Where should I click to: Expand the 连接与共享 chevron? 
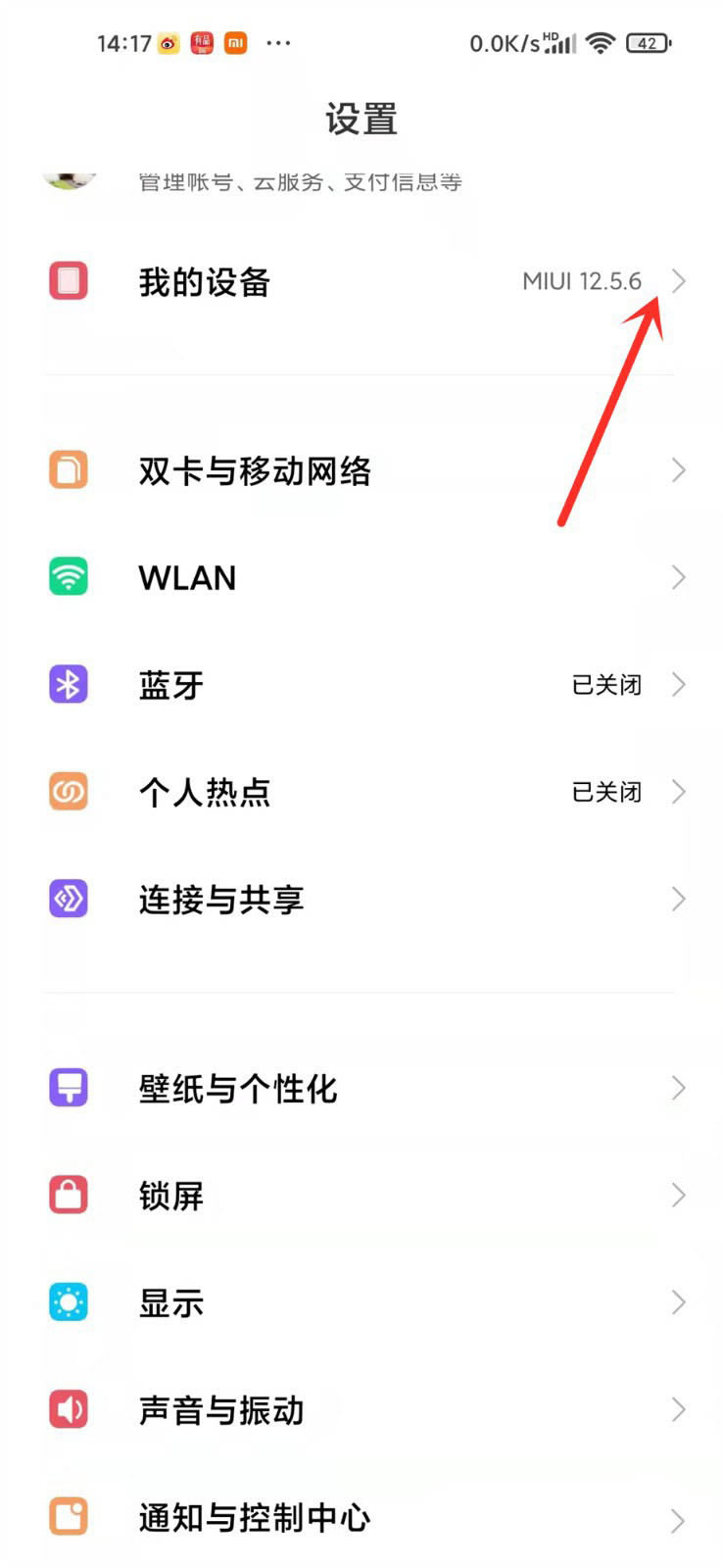click(x=679, y=899)
